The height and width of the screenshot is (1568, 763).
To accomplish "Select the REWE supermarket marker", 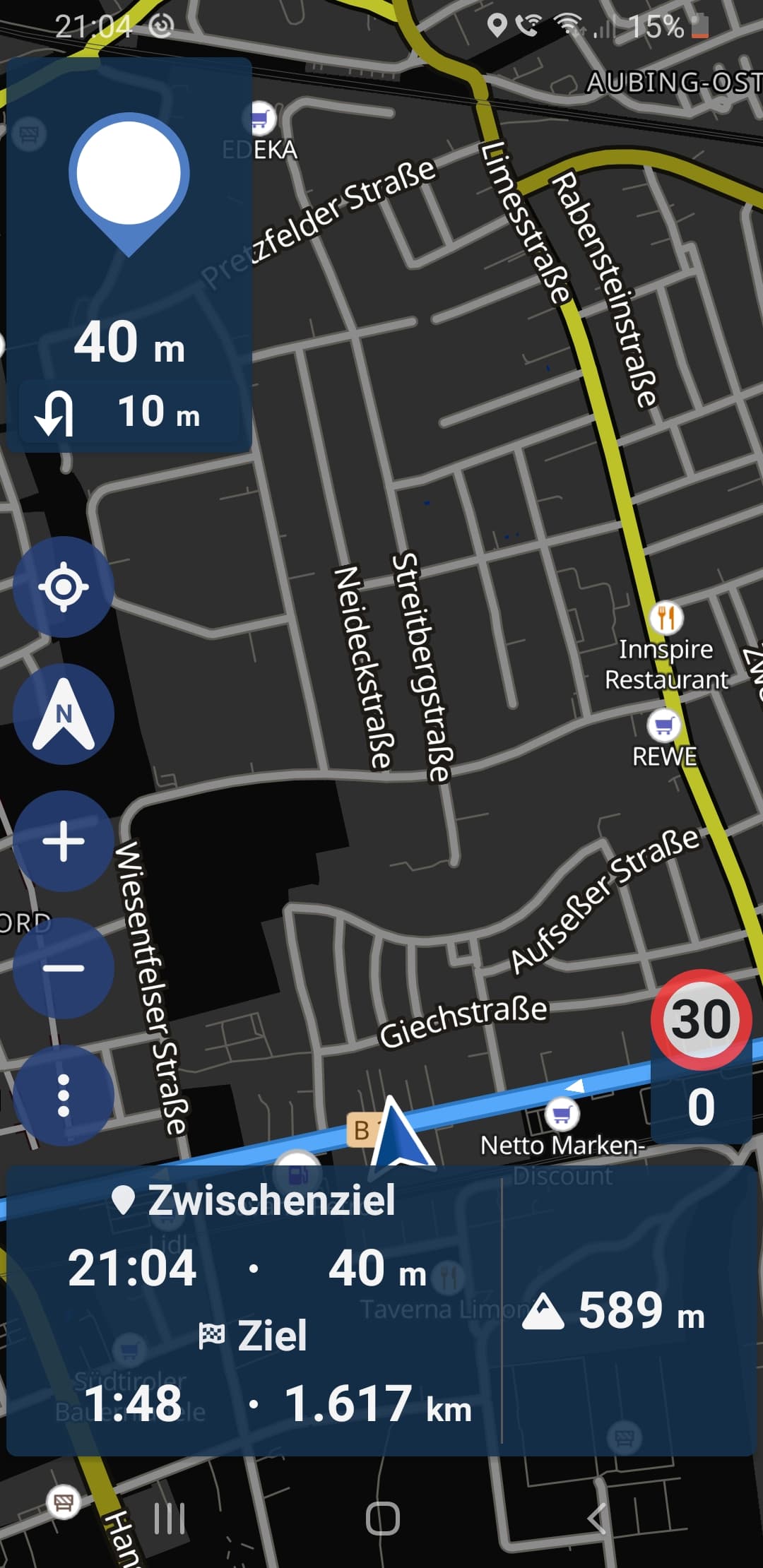I will [x=663, y=725].
